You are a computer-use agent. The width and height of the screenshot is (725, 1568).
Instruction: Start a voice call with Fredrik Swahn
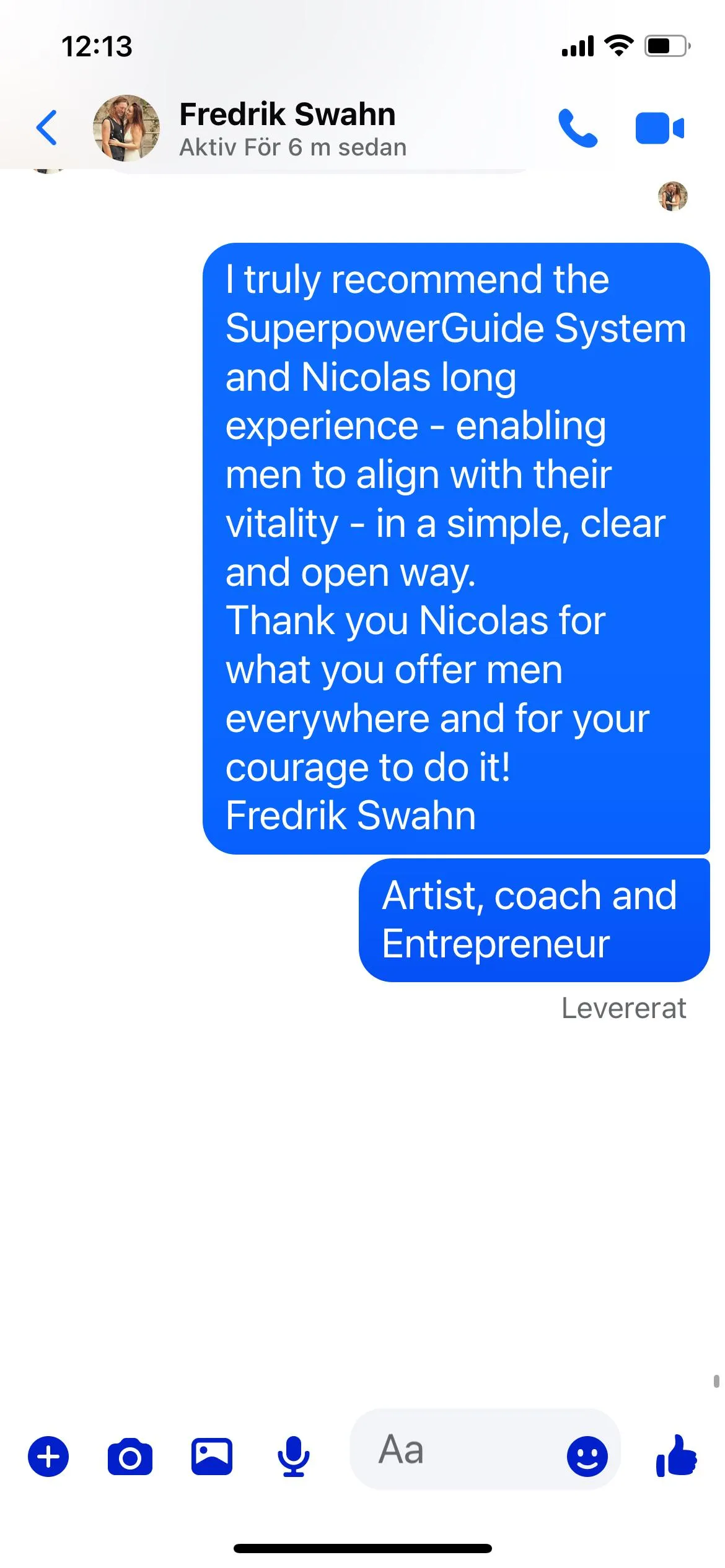point(578,128)
